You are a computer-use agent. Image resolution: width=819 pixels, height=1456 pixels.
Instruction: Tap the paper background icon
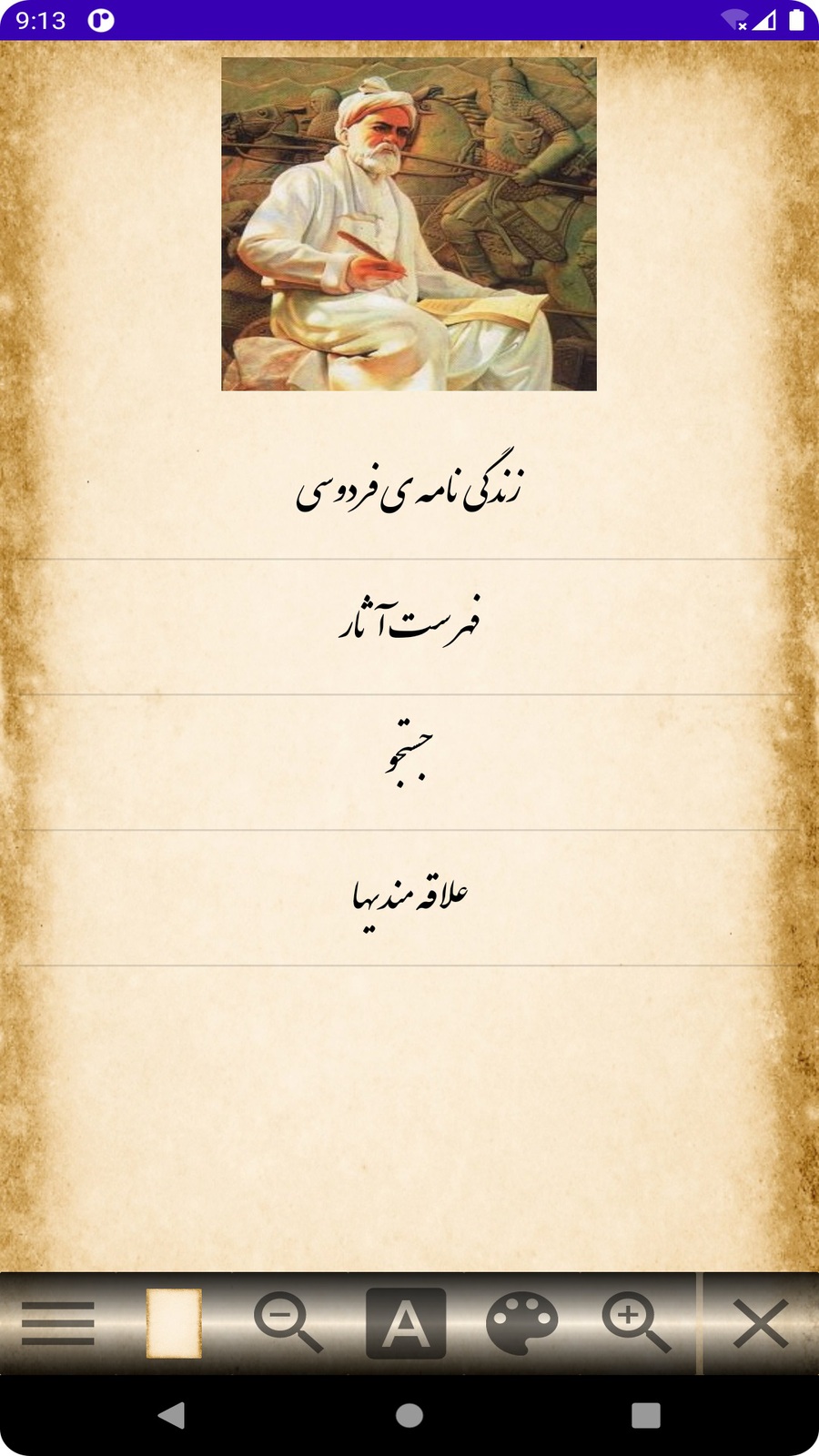pyautogui.click(x=174, y=1322)
